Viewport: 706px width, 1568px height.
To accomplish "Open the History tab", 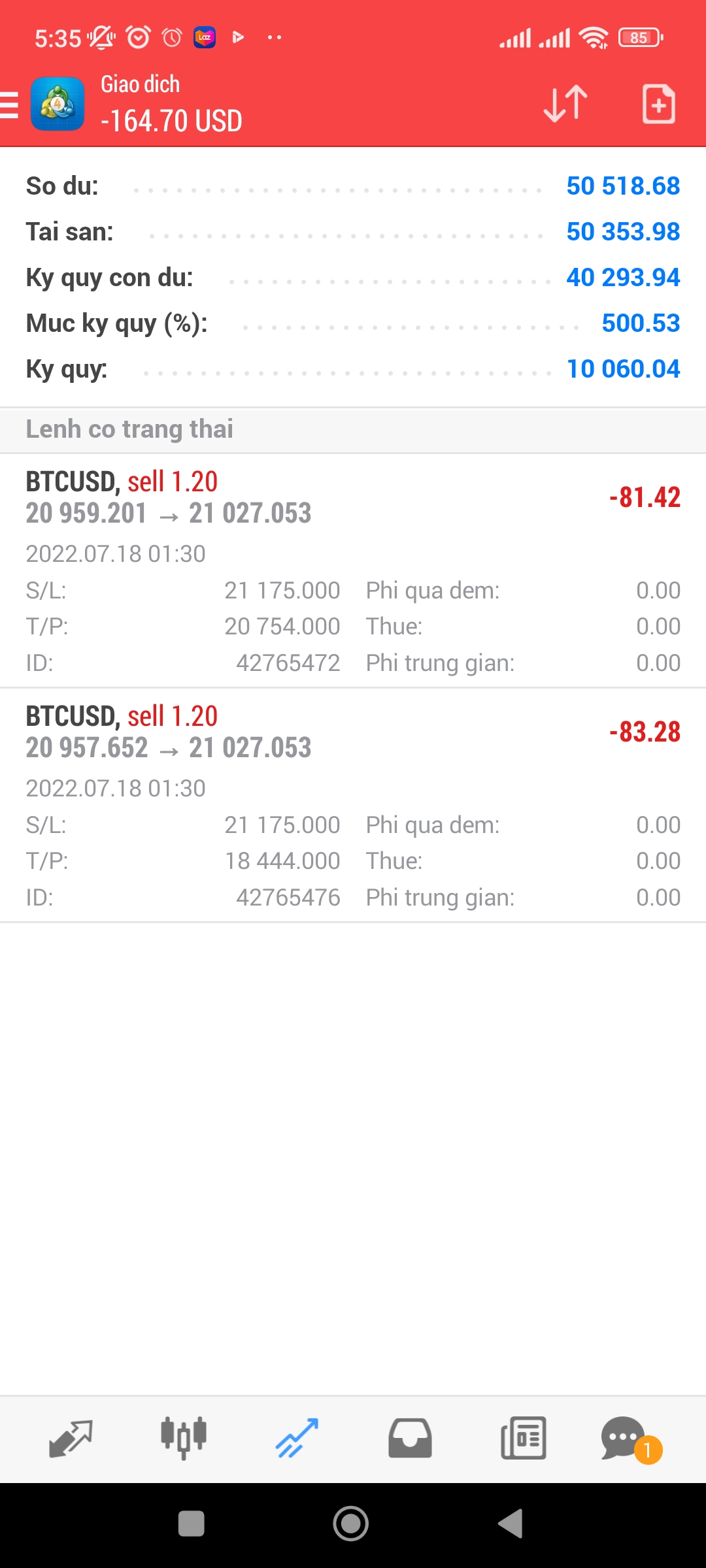I will [x=410, y=1439].
